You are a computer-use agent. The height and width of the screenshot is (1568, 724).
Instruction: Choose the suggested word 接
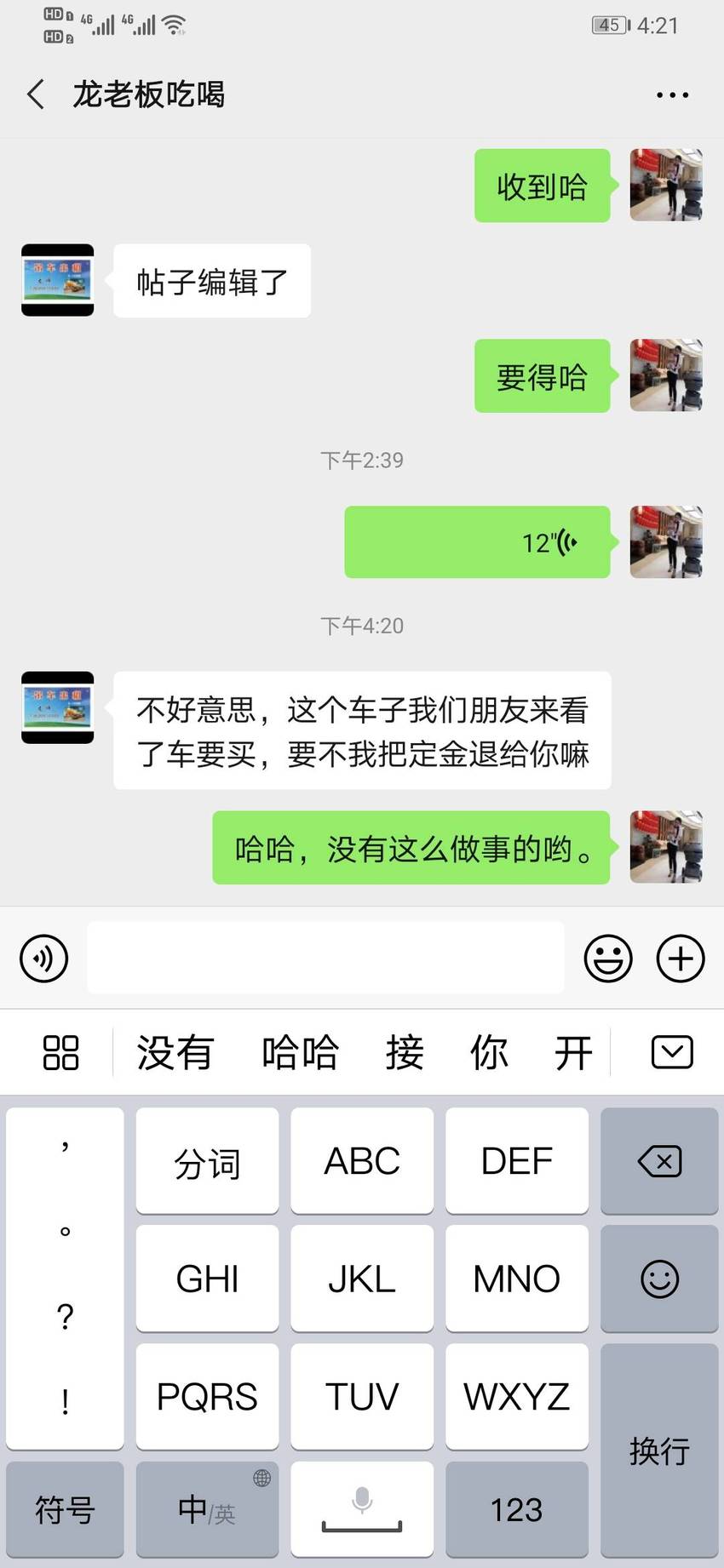click(x=405, y=1052)
